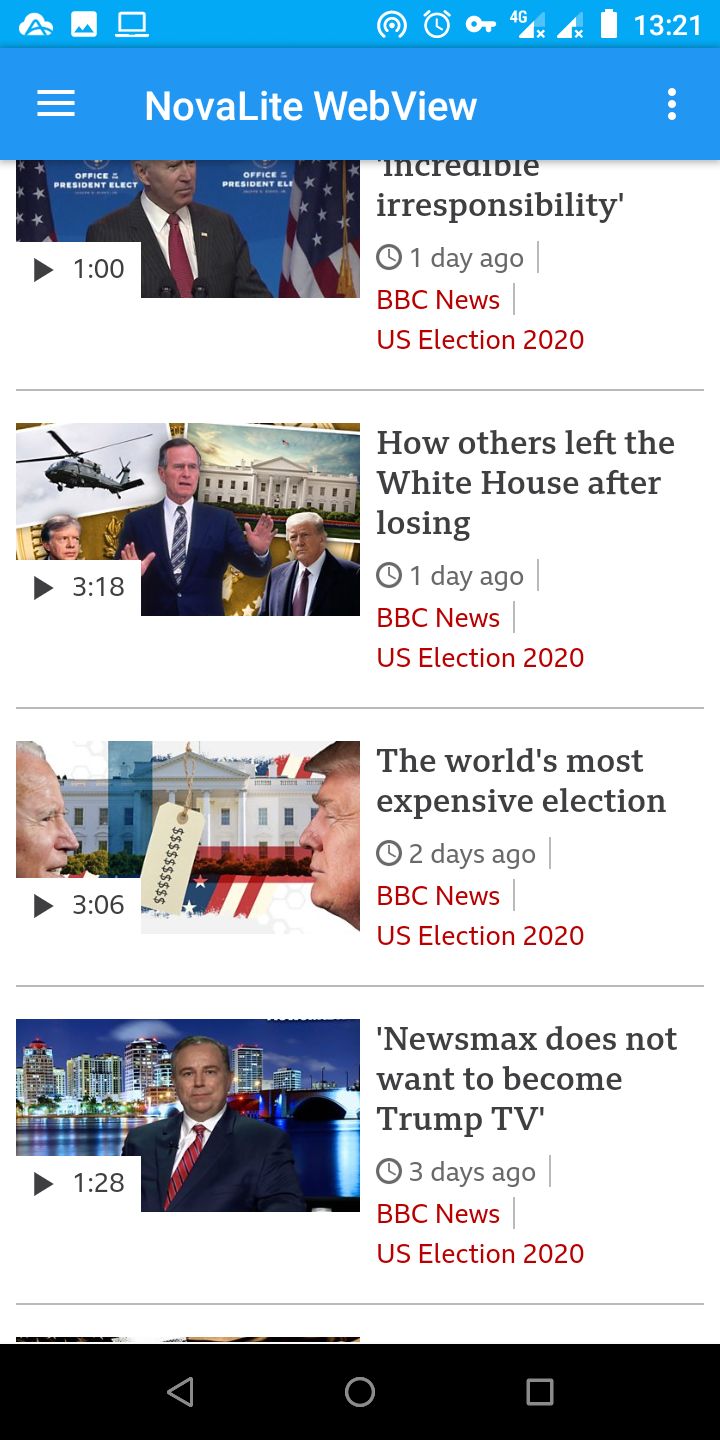The width and height of the screenshot is (720, 1440).
Task: Tap BBC News under the White House story
Action: point(438,618)
